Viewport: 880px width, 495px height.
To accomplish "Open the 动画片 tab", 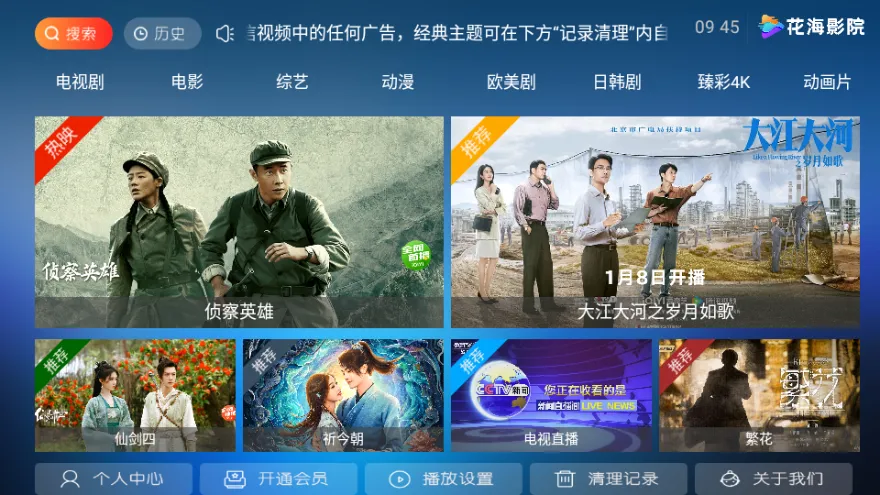I will point(827,82).
